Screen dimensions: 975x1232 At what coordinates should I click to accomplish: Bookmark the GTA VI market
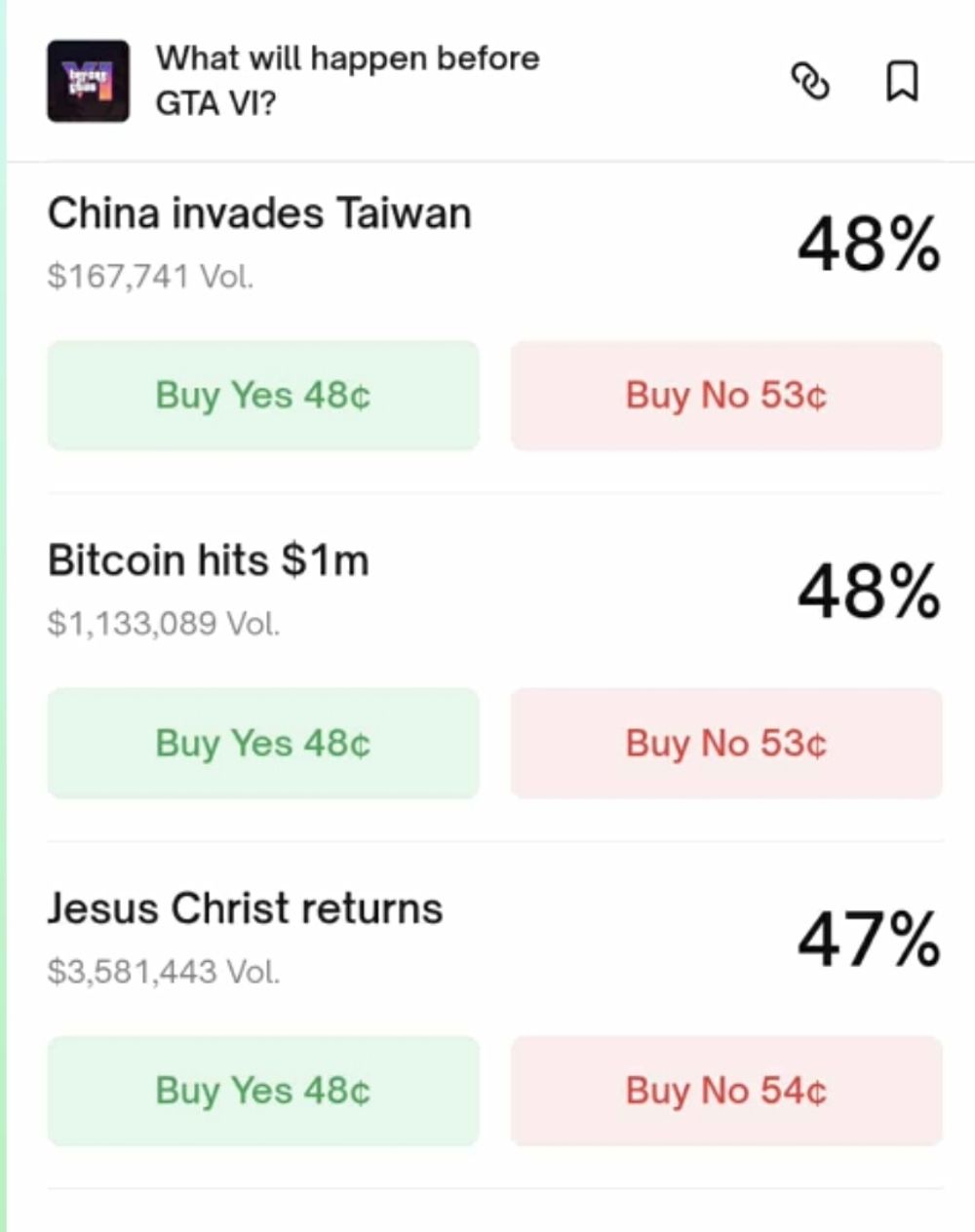tap(901, 82)
